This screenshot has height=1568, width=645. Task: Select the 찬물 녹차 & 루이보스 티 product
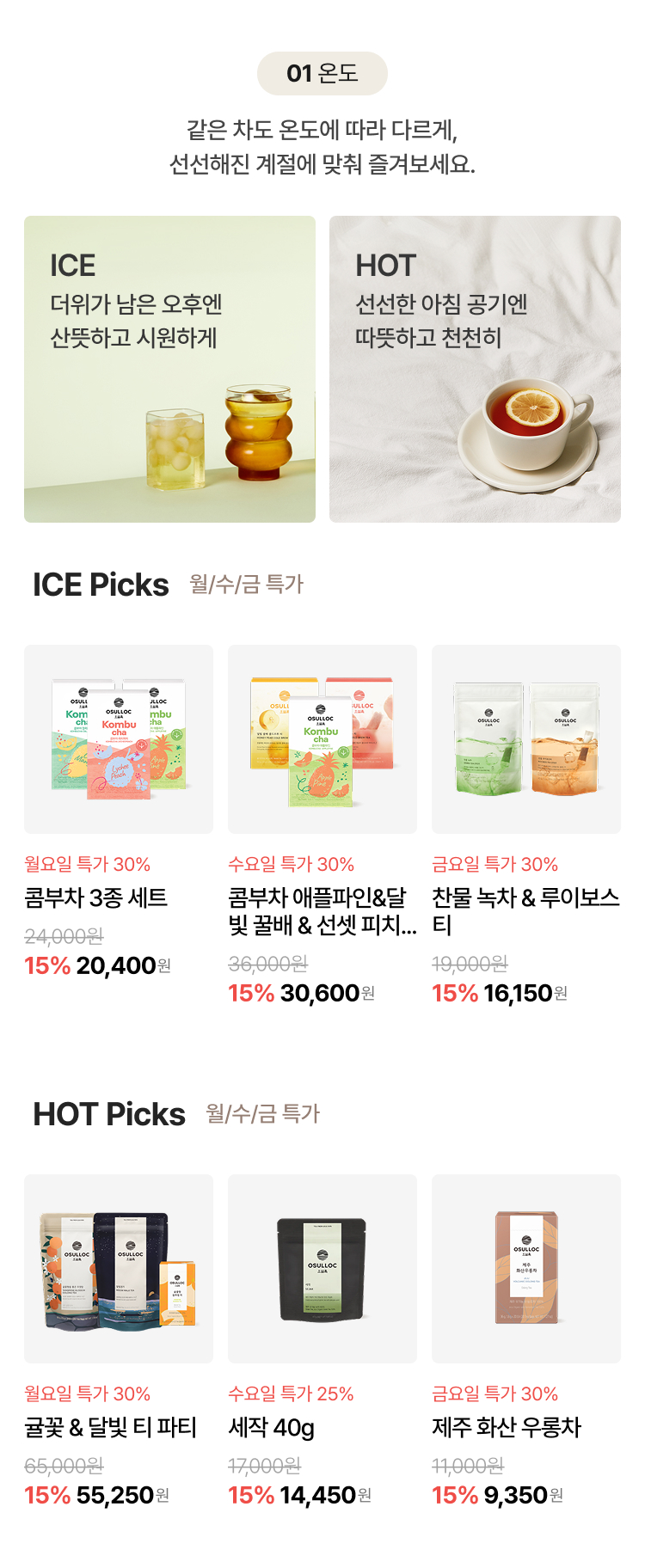point(526,826)
